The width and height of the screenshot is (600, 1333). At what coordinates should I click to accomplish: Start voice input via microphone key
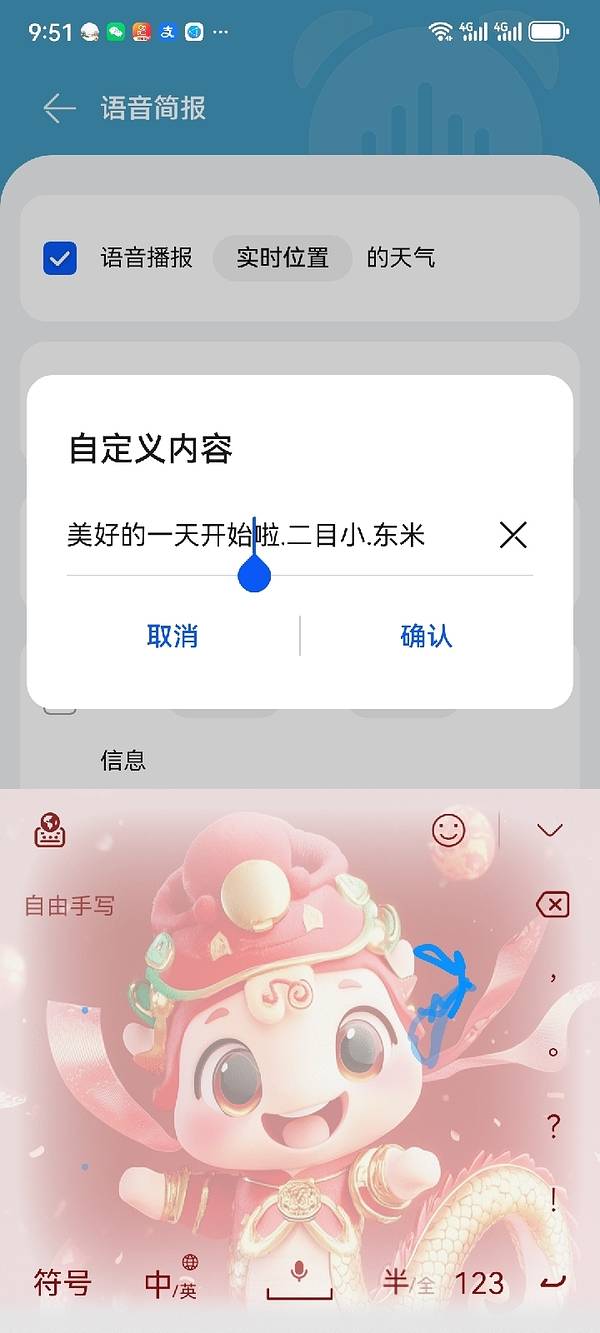point(298,1275)
